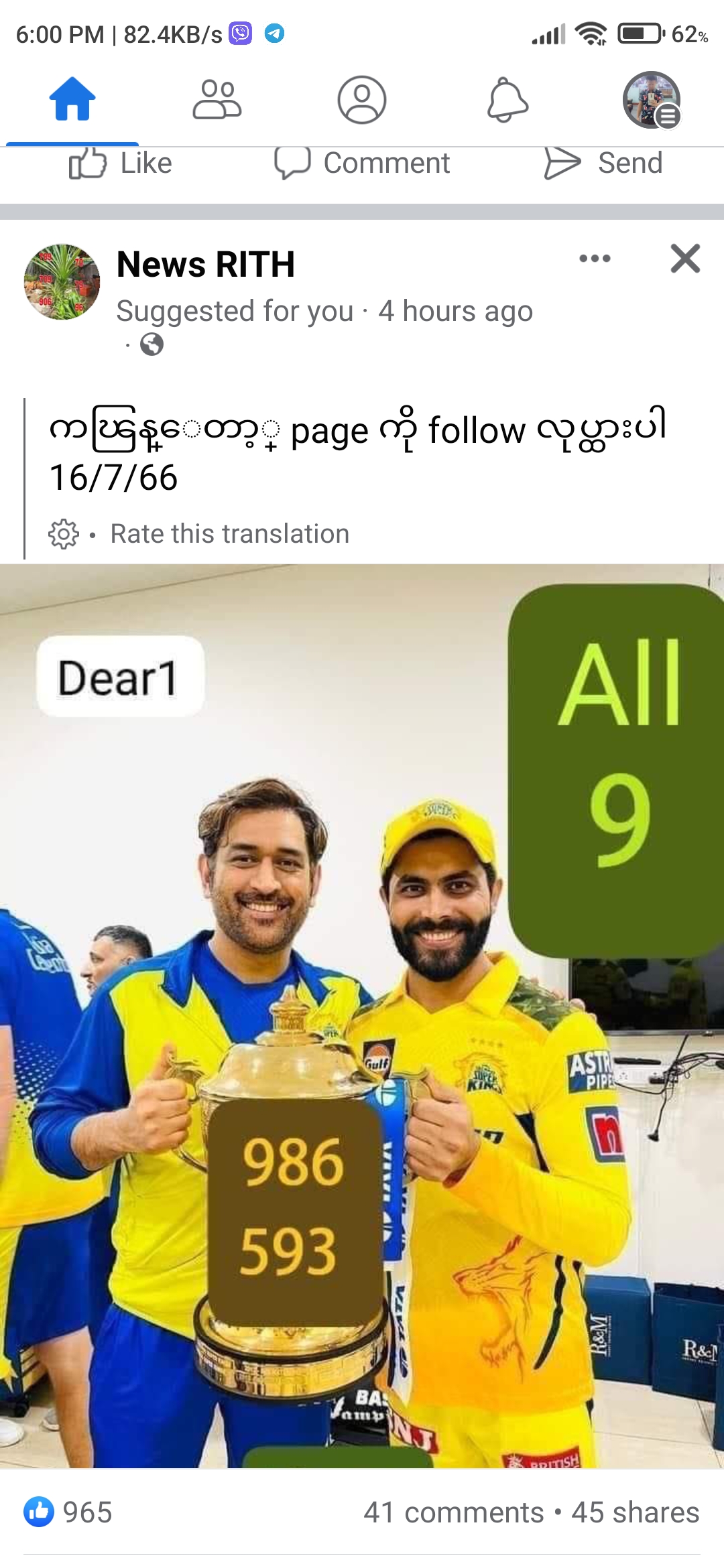Send the previous post
Image resolution: width=724 pixels, height=1568 pixels.
[x=603, y=164]
